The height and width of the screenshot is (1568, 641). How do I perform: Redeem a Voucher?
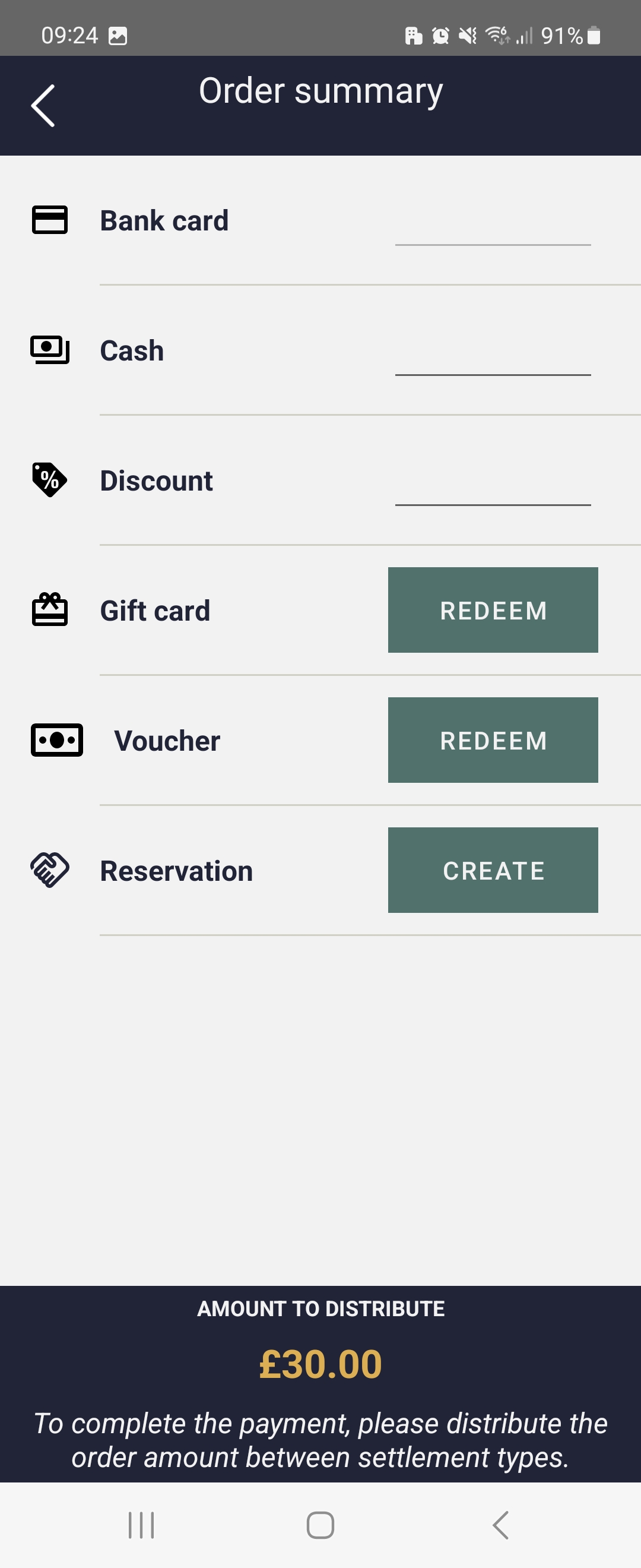[493, 740]
